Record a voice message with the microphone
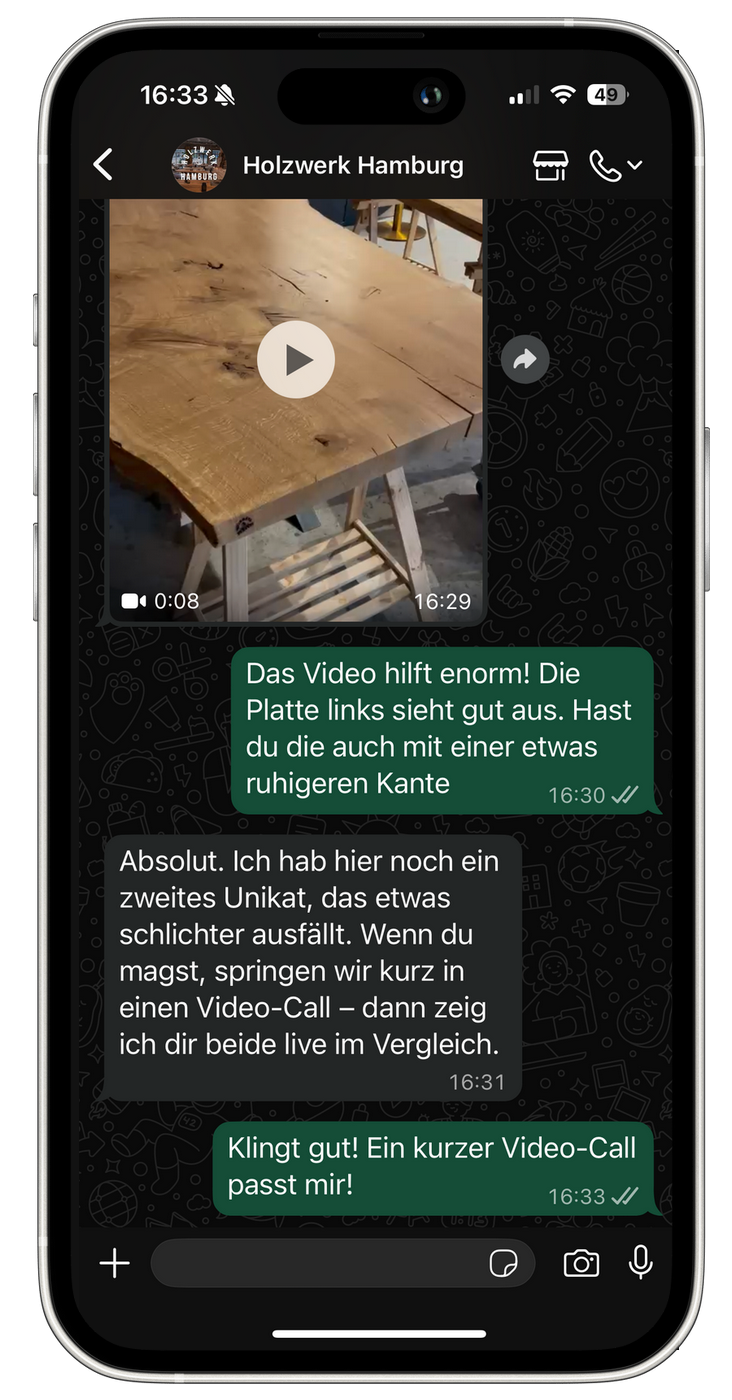 tap(641, 1263)
